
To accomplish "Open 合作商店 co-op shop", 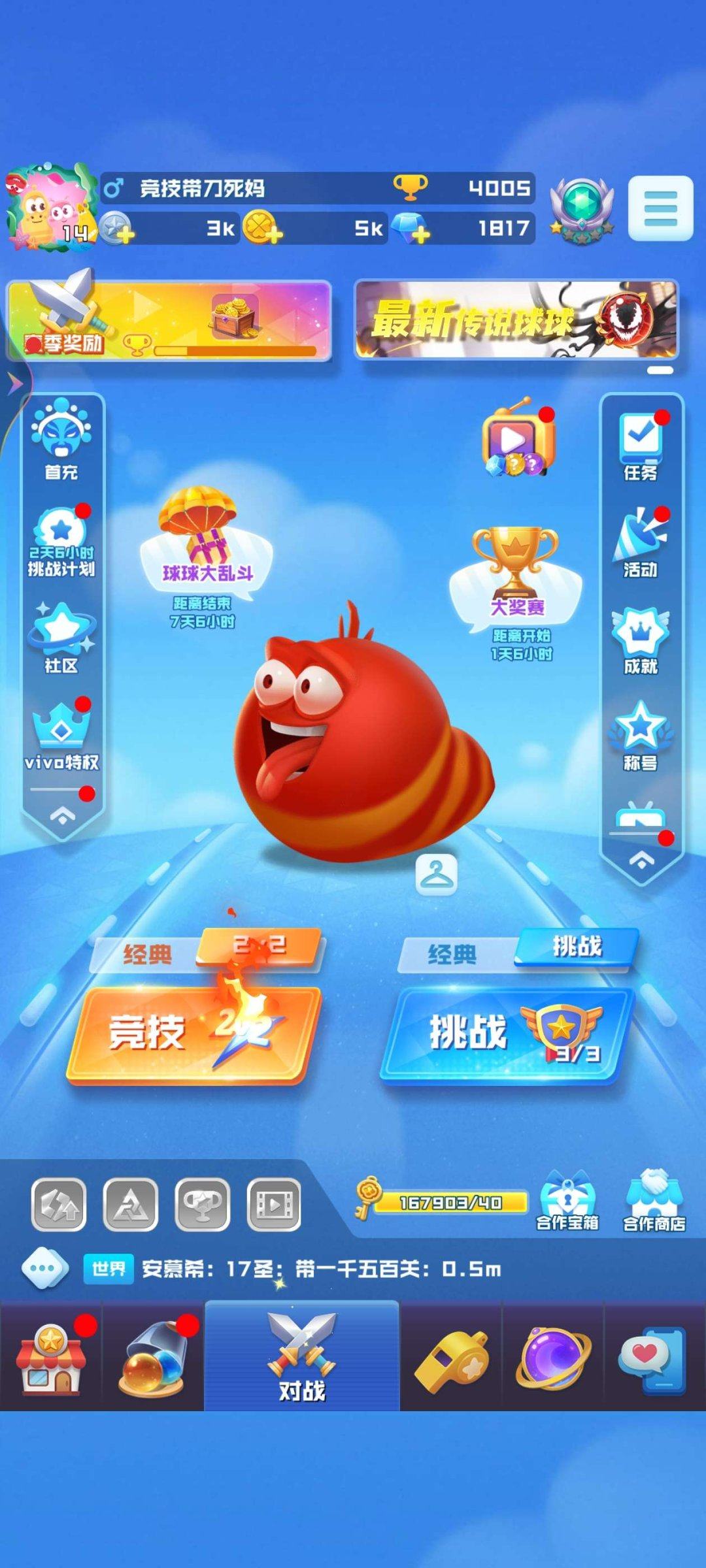I will click(x=654, y=1201).
